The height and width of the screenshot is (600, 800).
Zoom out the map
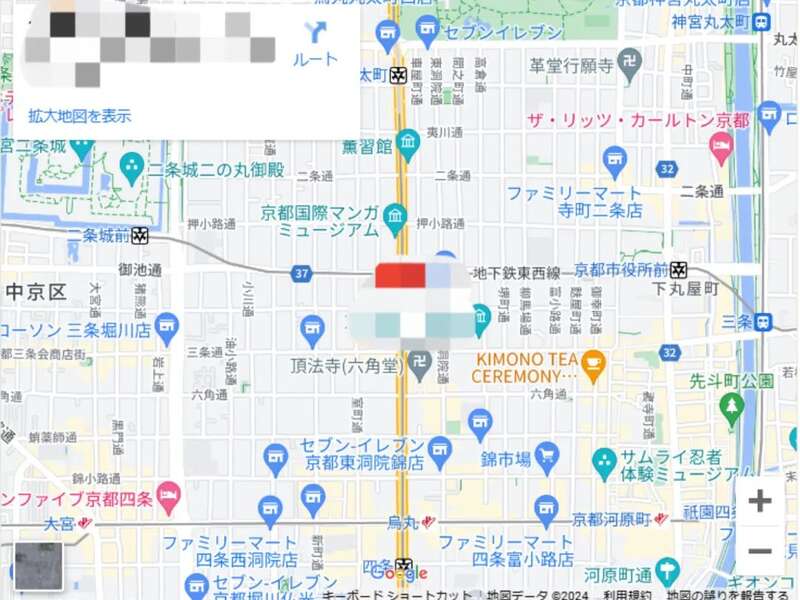[x=760, y=551]
